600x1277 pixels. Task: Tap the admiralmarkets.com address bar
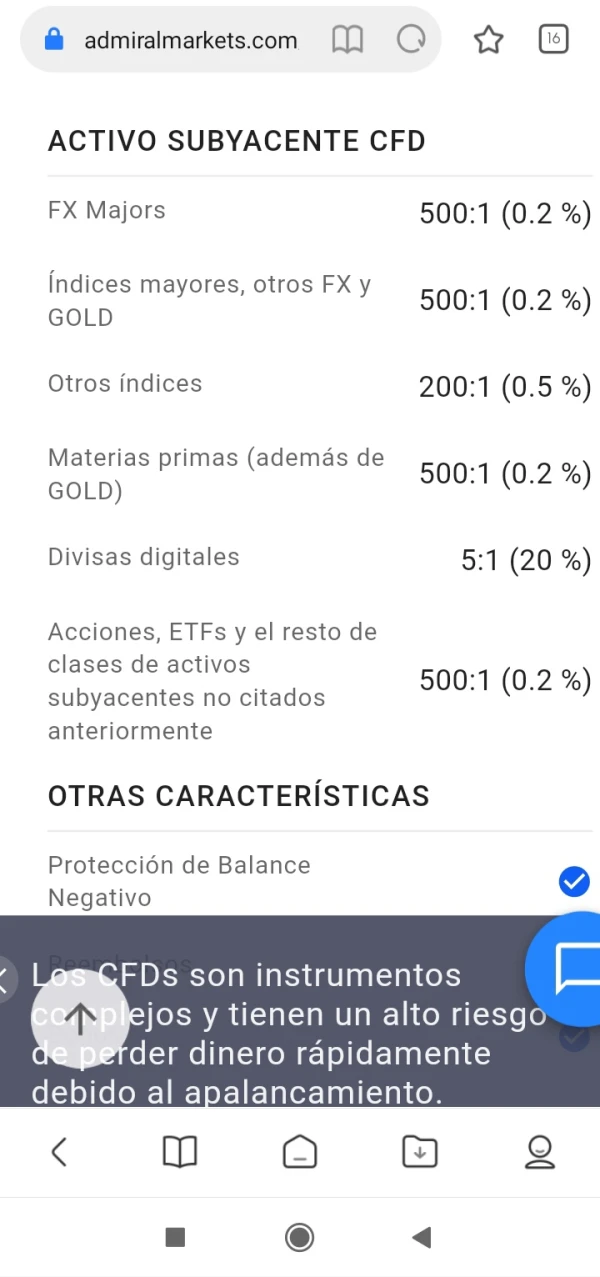click(190, 41)
